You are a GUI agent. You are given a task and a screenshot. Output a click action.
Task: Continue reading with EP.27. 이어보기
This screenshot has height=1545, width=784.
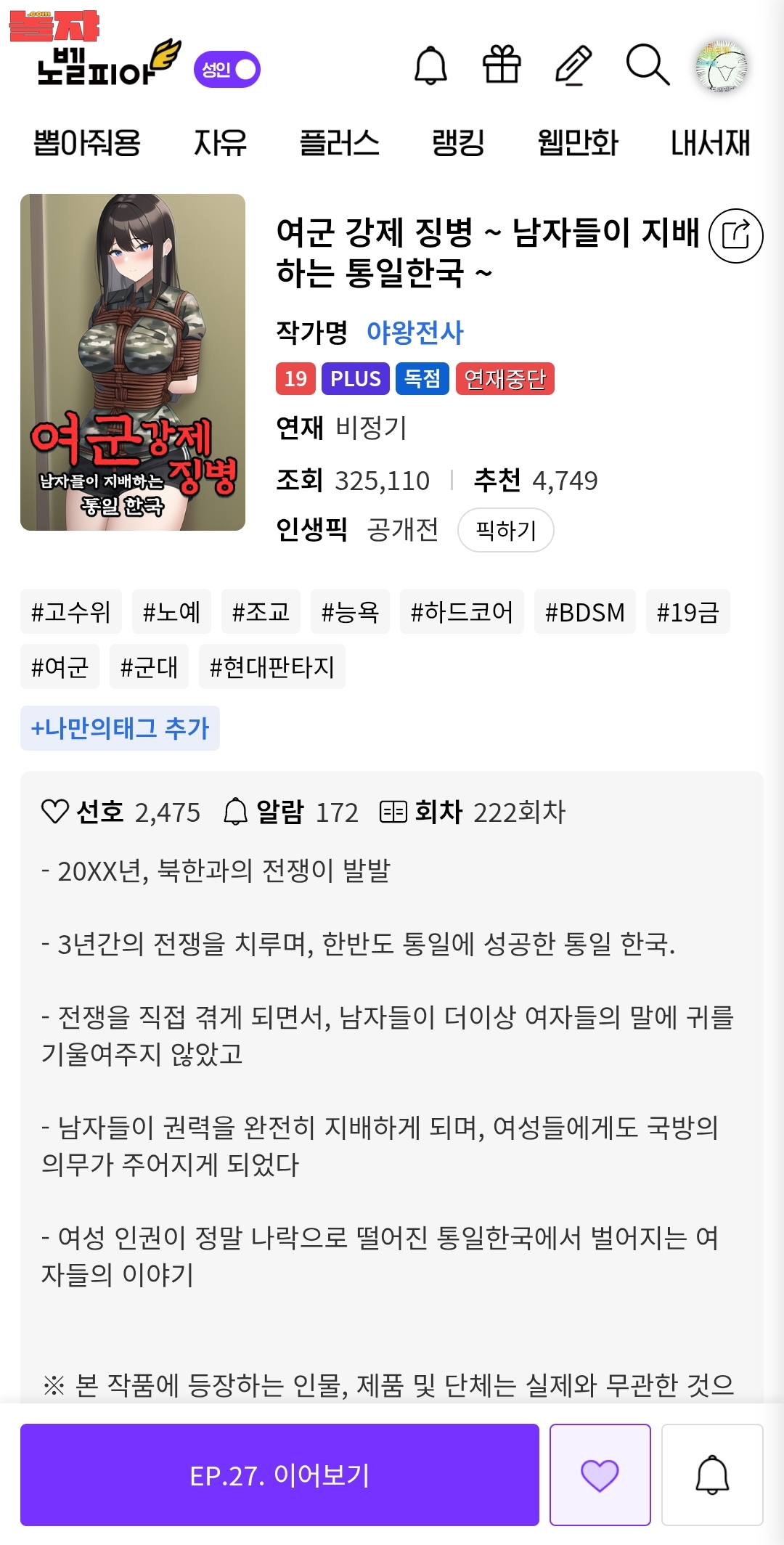coord(279,1475)
